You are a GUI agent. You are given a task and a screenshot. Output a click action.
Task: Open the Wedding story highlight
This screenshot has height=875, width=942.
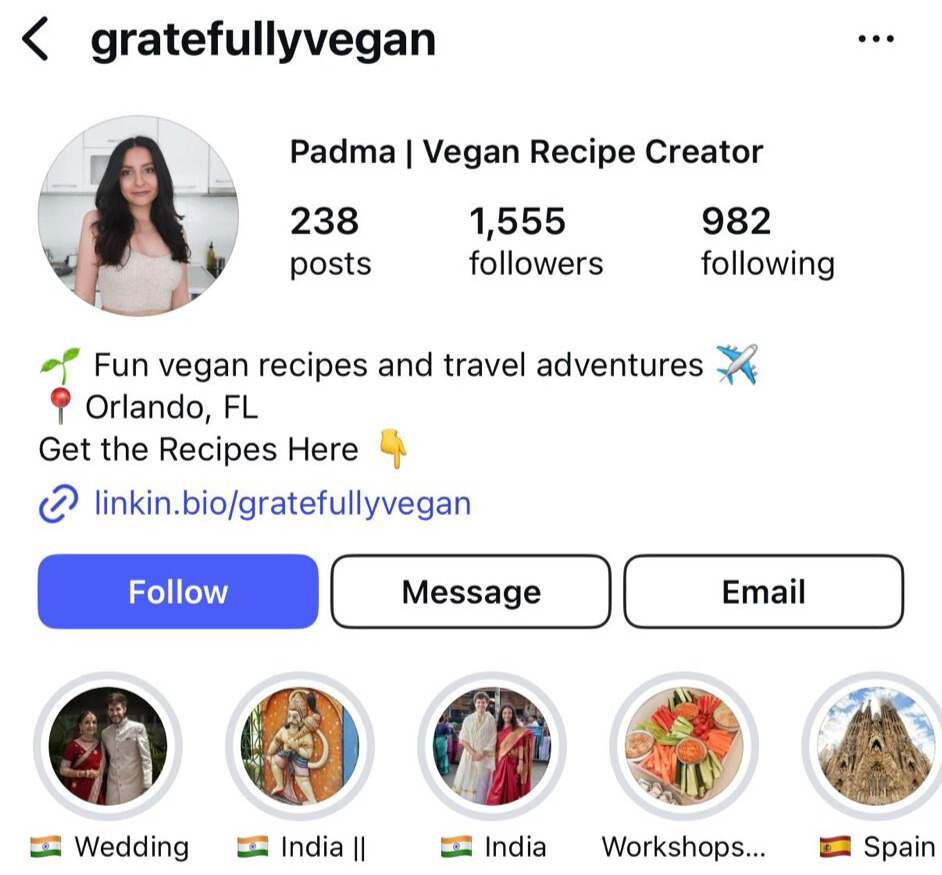click(x=108, y=746)
